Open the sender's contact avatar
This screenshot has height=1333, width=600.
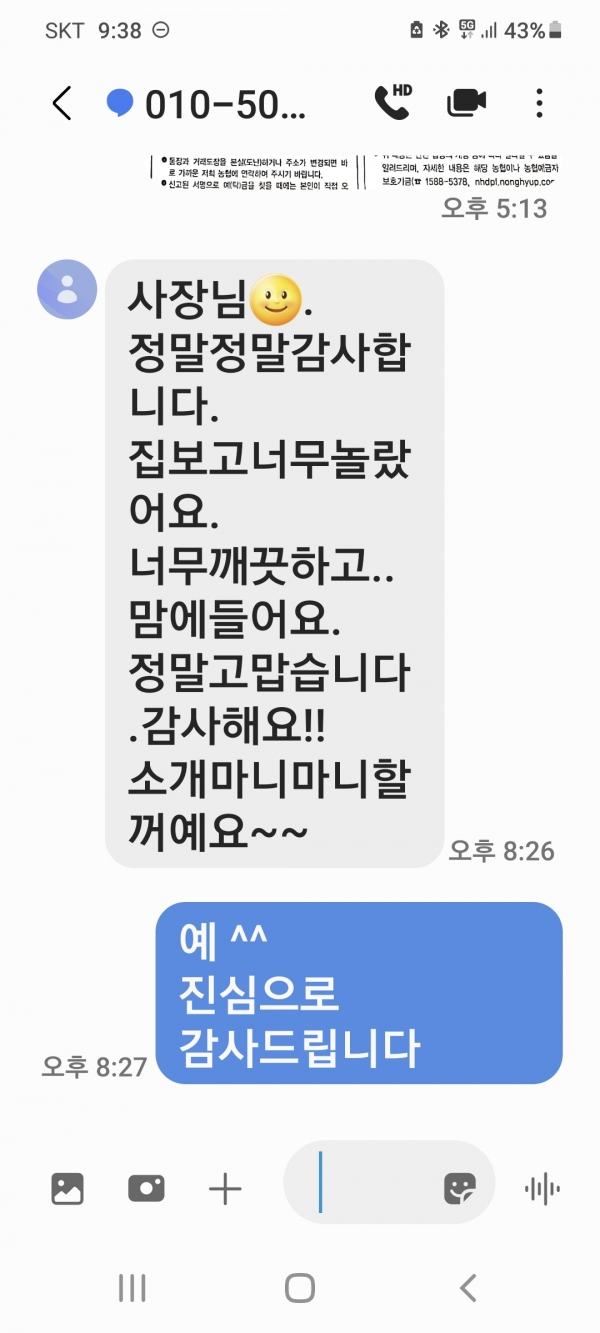point(67,290)
